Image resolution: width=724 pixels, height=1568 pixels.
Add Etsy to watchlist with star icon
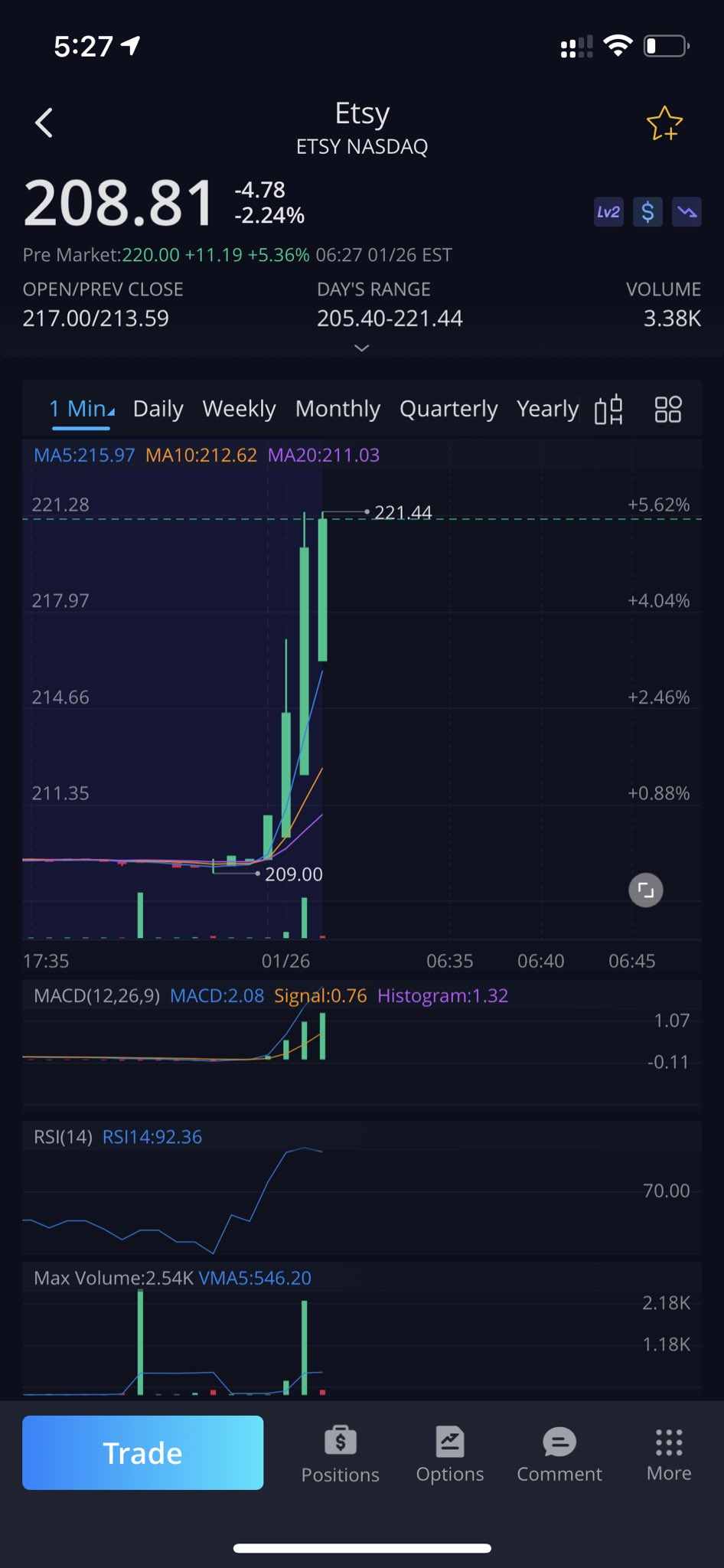pyautogui.click(x=664, y=123)
